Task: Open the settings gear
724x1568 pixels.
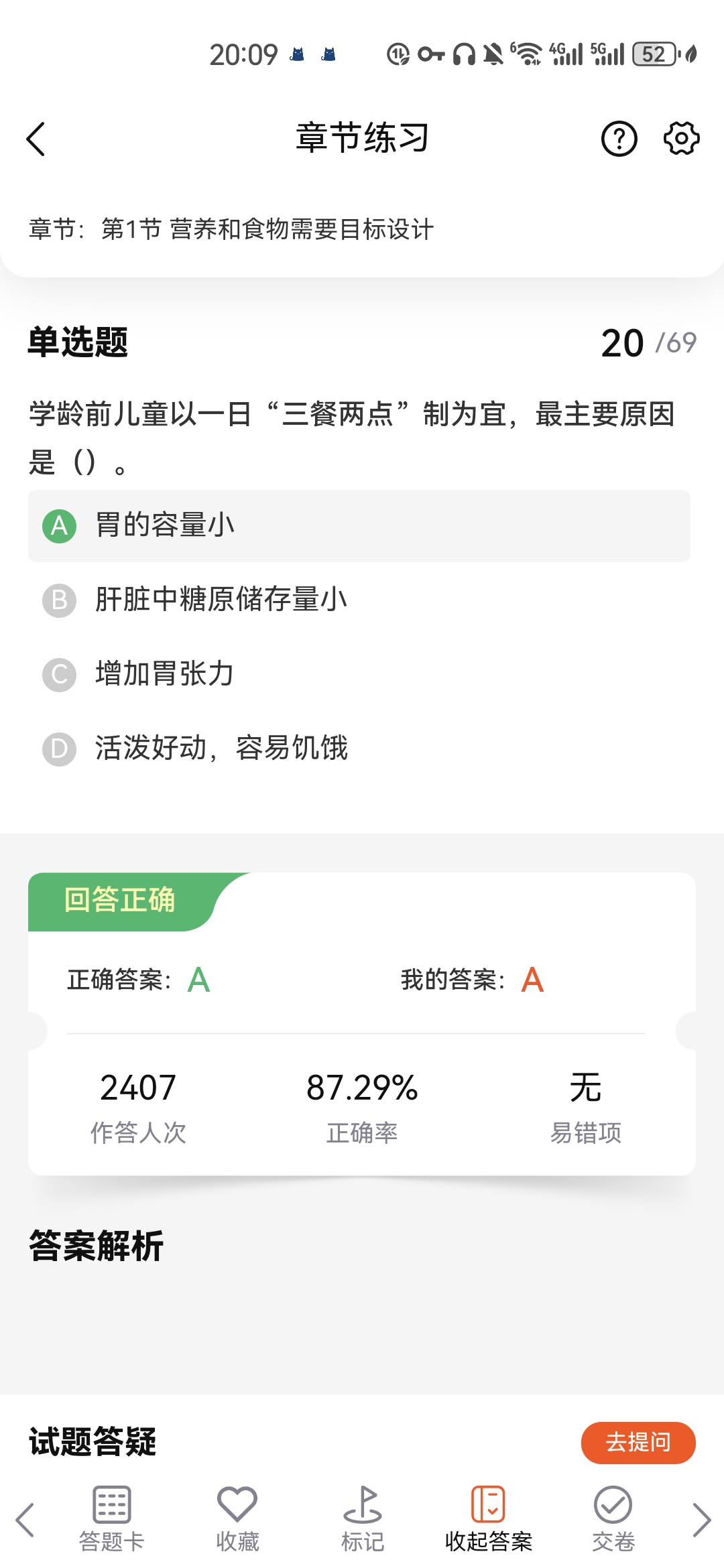Action: coord(681,139)
